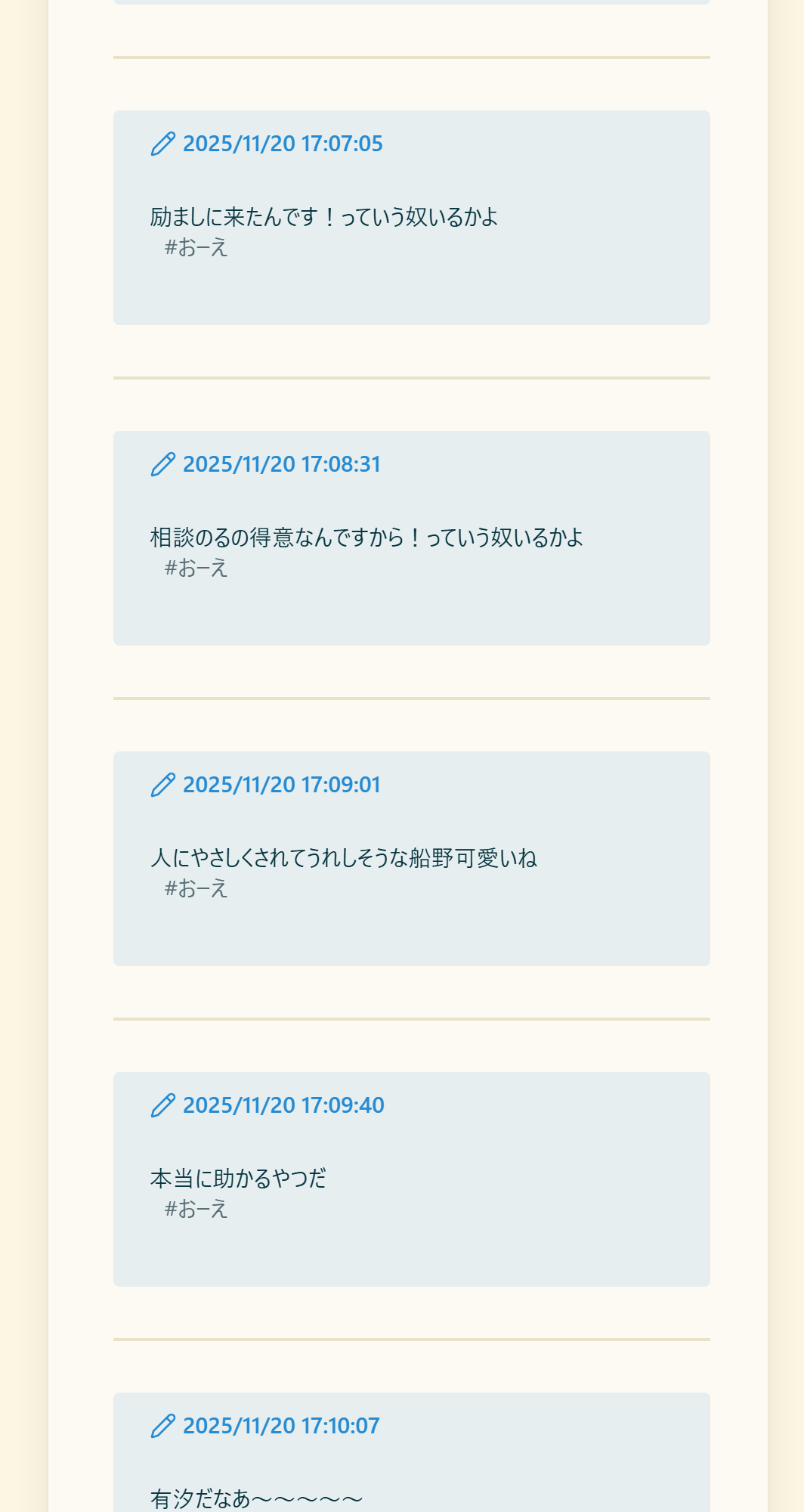
Task: Tap the #おーえ hashtag under 本当に助かるやつだ
Action: pyautogui.click(x=196, y=1210)
